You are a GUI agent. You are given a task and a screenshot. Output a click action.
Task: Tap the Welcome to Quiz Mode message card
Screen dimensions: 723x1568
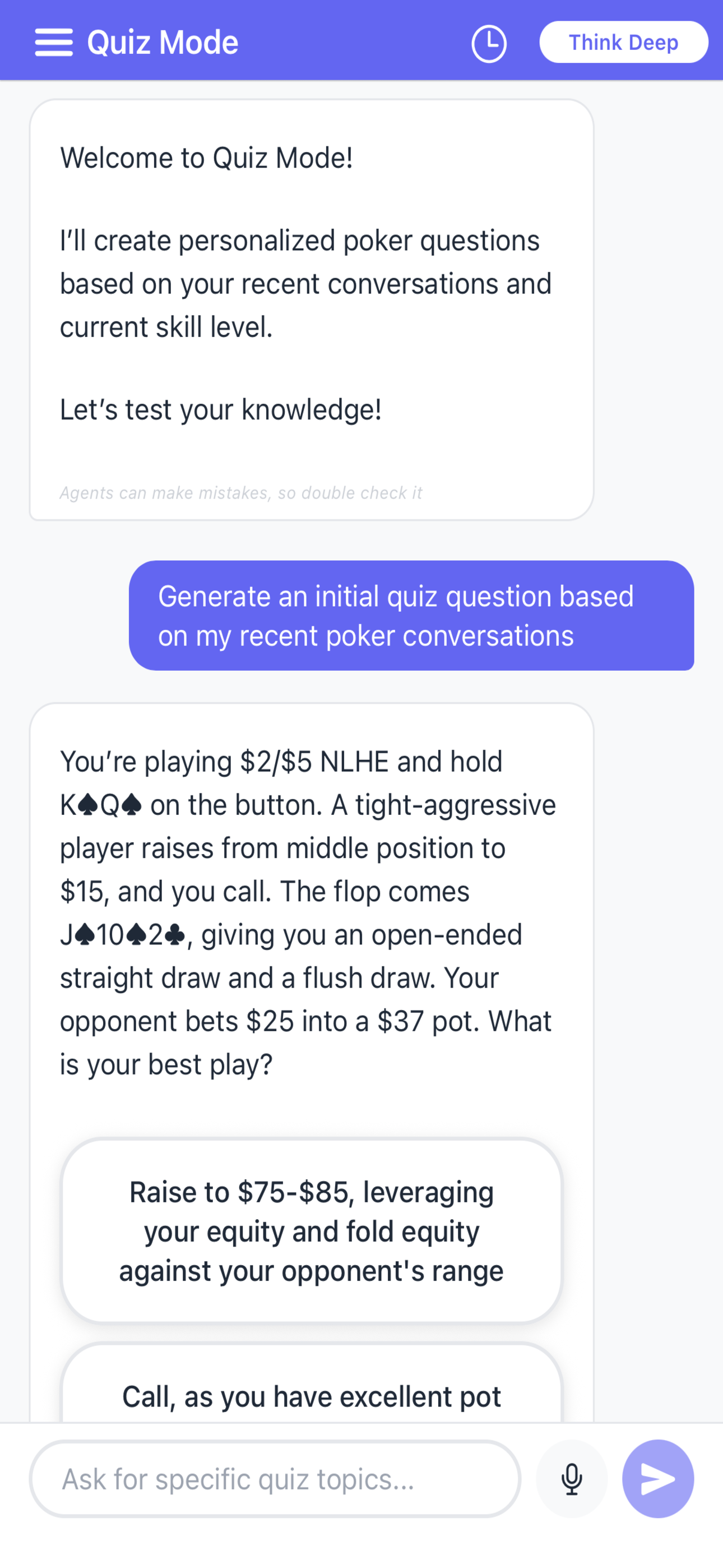click(312, 305)
